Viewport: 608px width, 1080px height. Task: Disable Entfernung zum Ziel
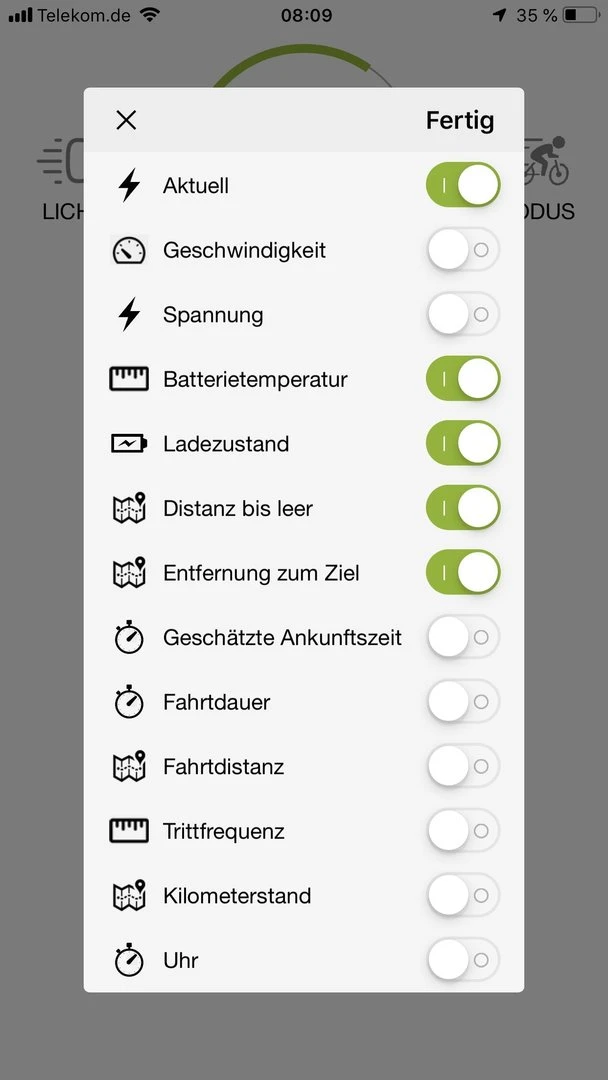tap(462, 573)
